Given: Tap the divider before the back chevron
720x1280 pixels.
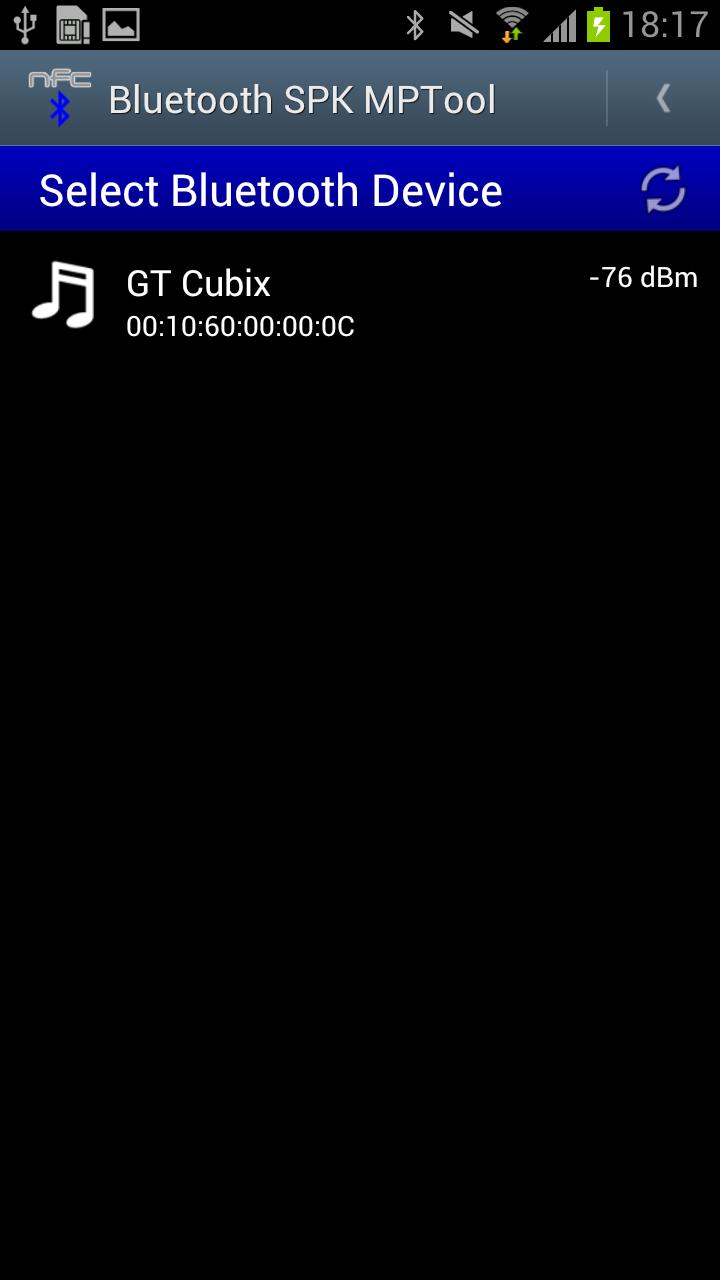Looking at the screenshot, I should [609, 97].
